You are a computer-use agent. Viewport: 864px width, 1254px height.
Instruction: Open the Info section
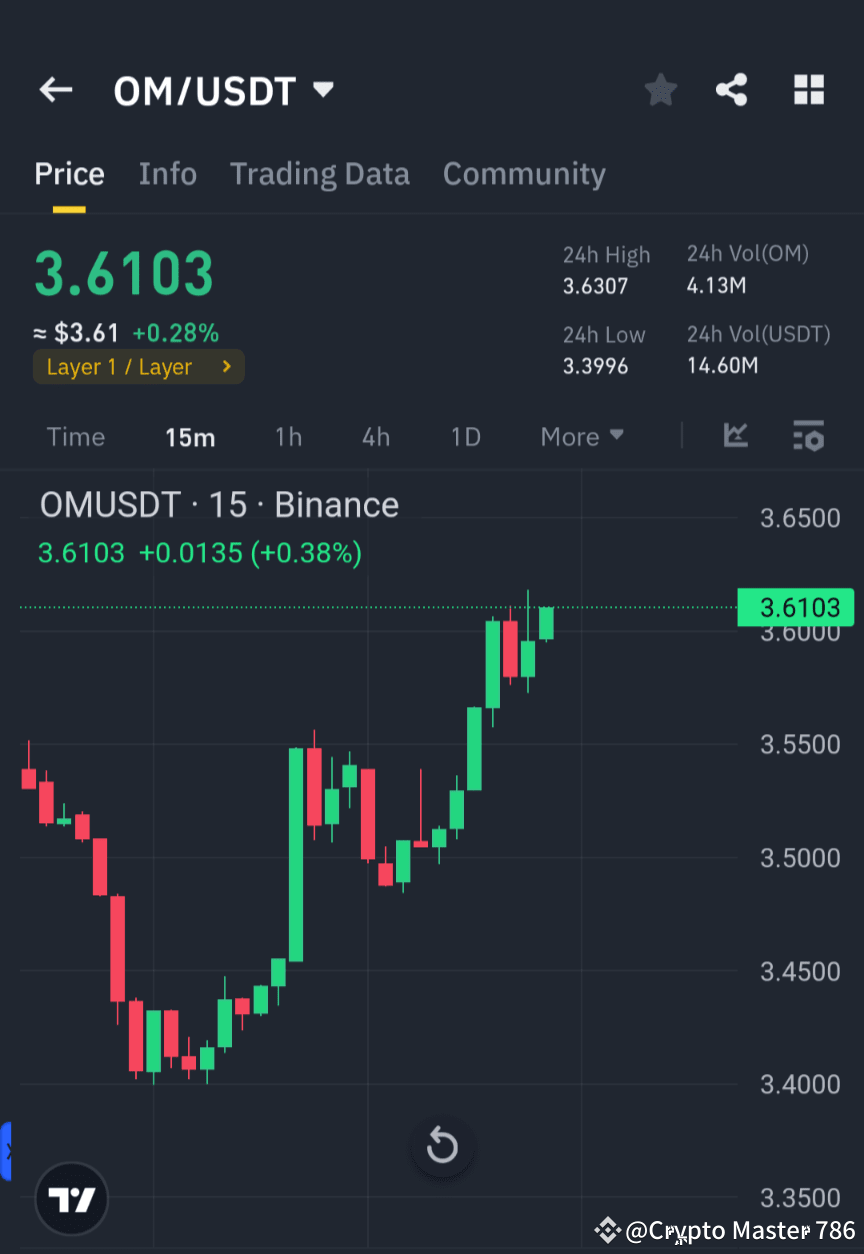(167, 173)
